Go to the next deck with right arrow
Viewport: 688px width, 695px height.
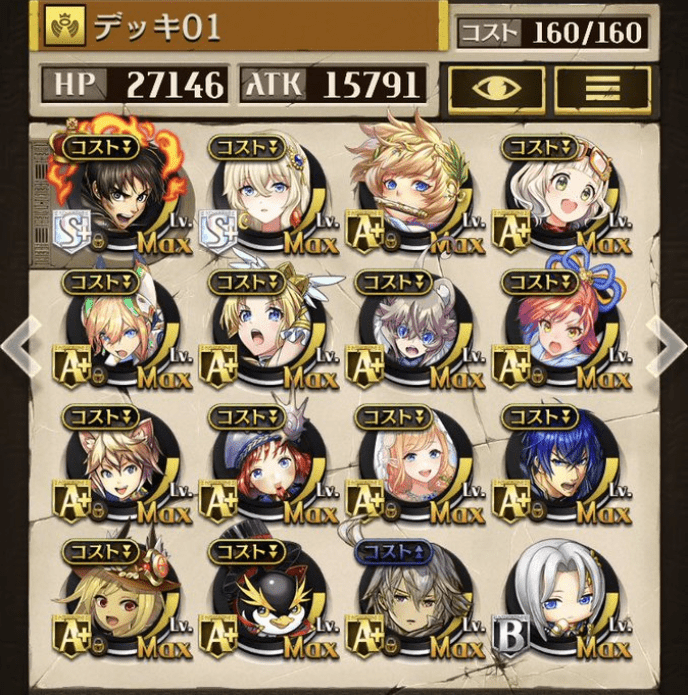(x=666, y=343)
